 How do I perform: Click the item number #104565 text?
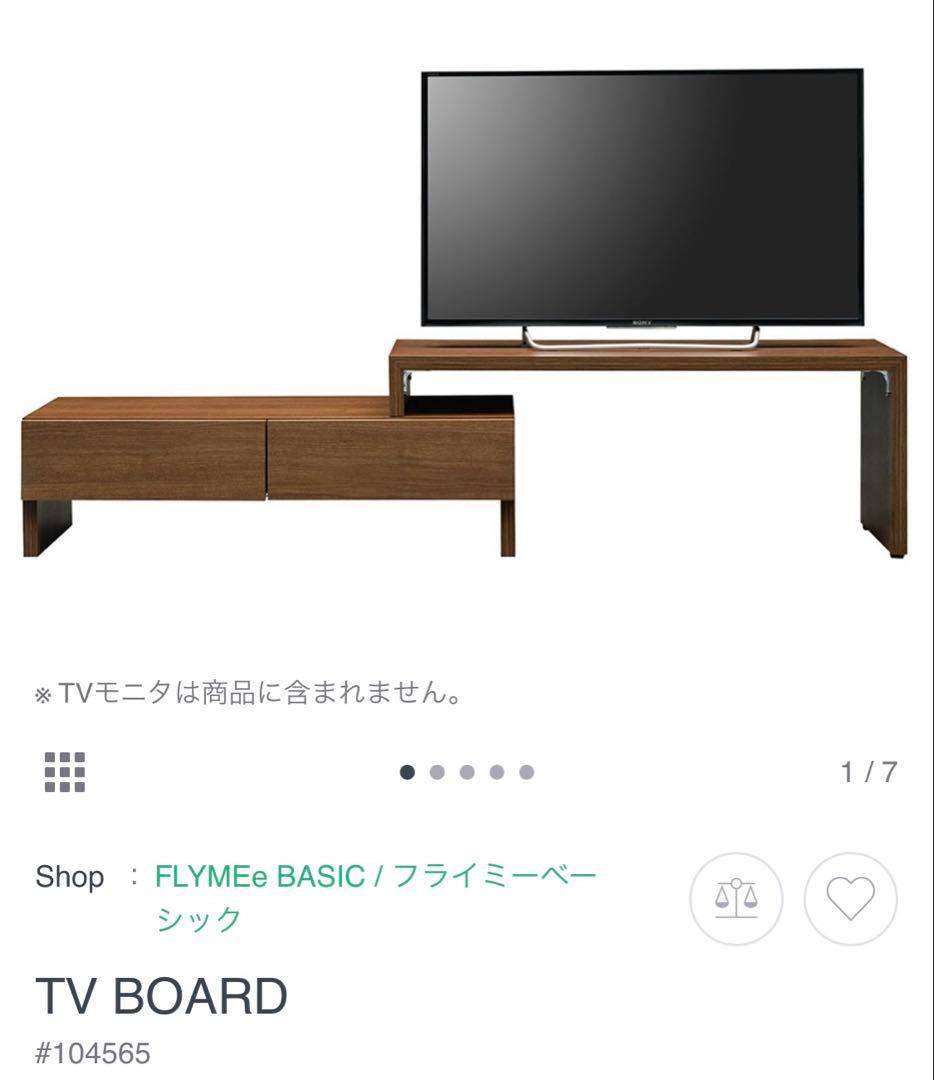[93, 1050]
